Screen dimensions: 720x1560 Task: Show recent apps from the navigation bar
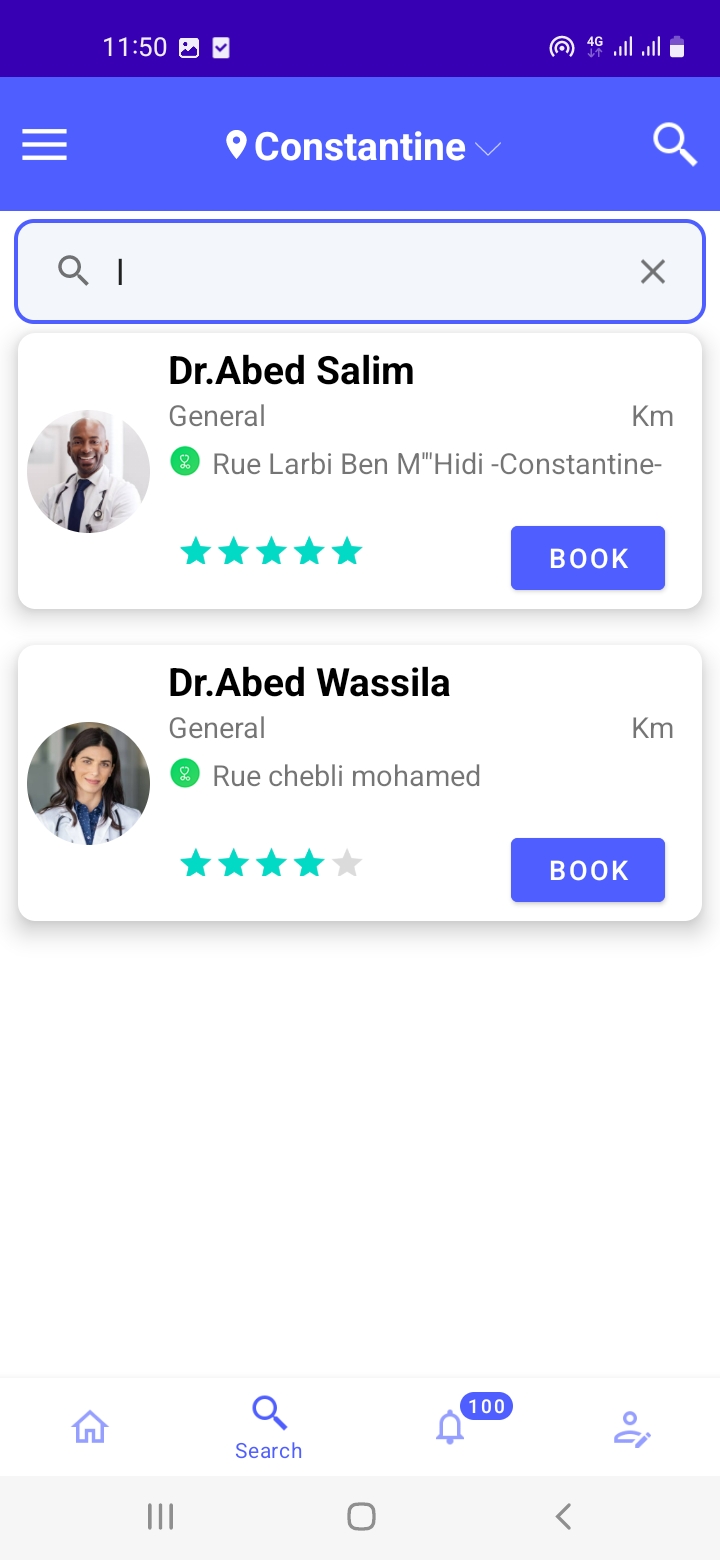(x=160, y=1517)
